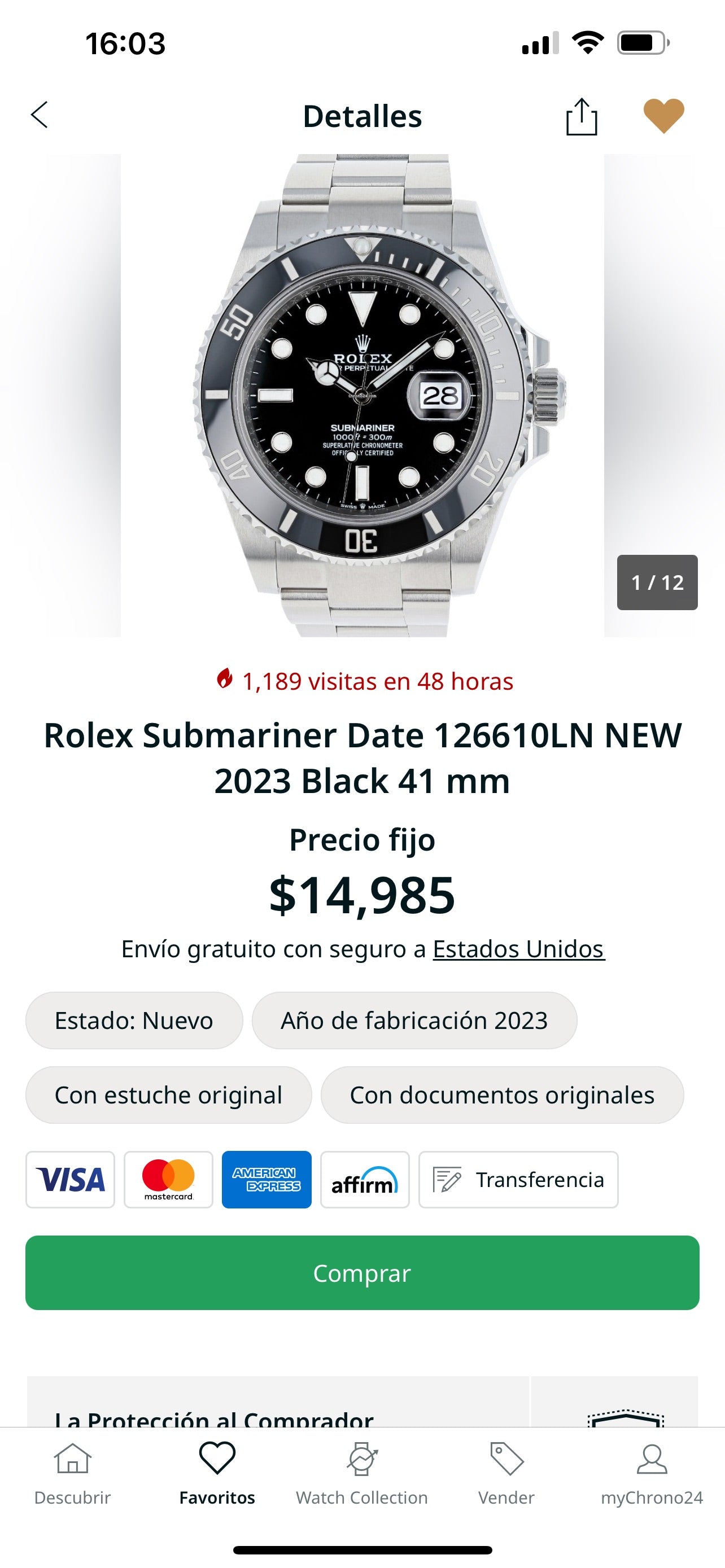This screenshot has height=1568, width=725.
Task: Go to the Watch Collection tab
Action: pos(361,1473)
